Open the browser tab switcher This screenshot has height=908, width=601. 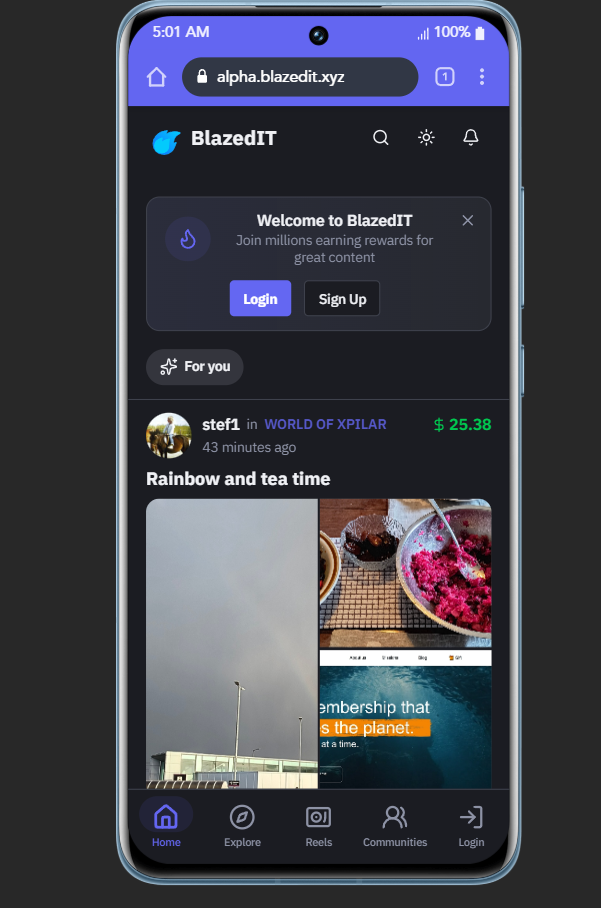tap(445, 77)
